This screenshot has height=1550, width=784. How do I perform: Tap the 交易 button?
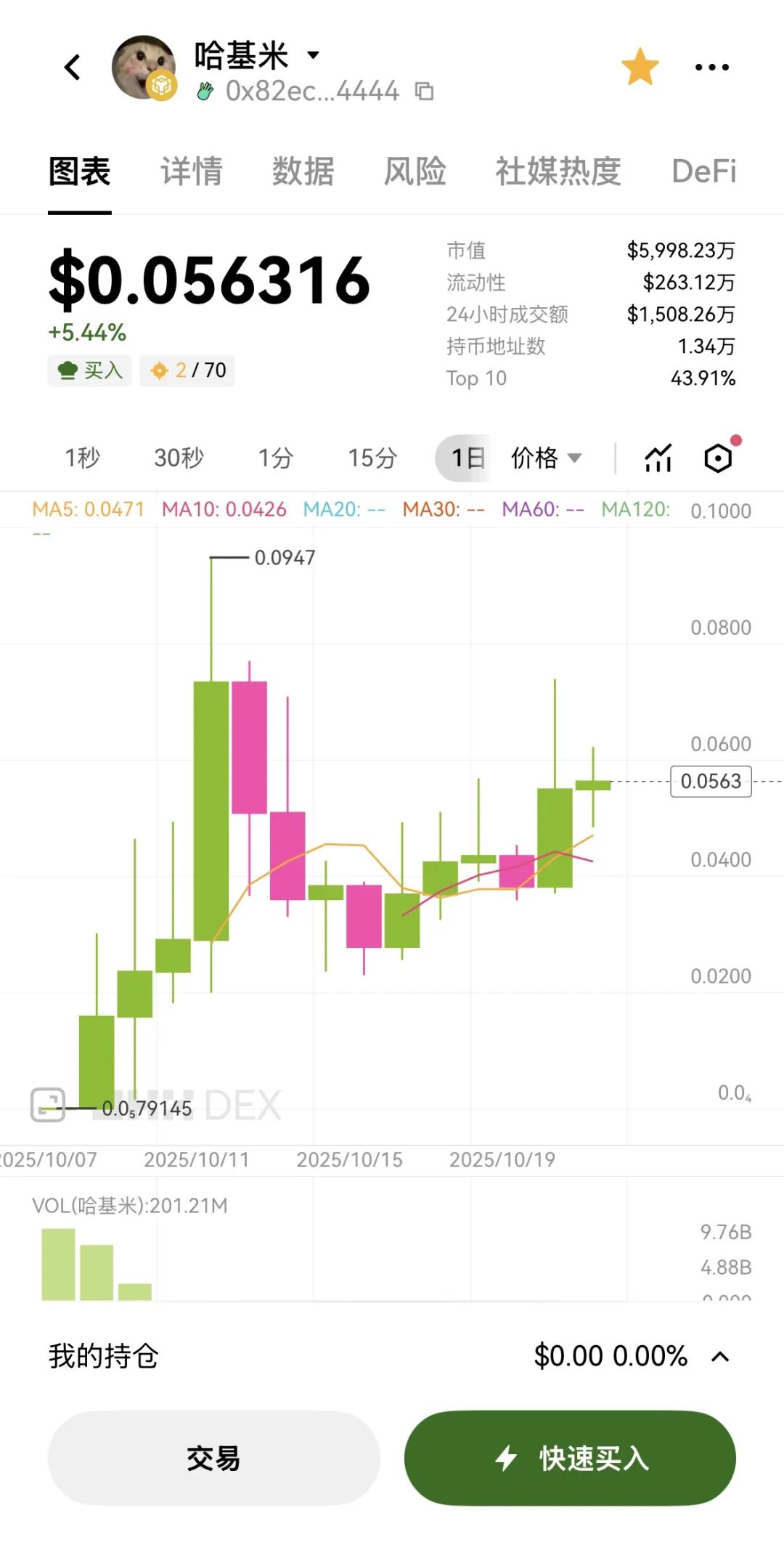click(x=213, y=1458)
